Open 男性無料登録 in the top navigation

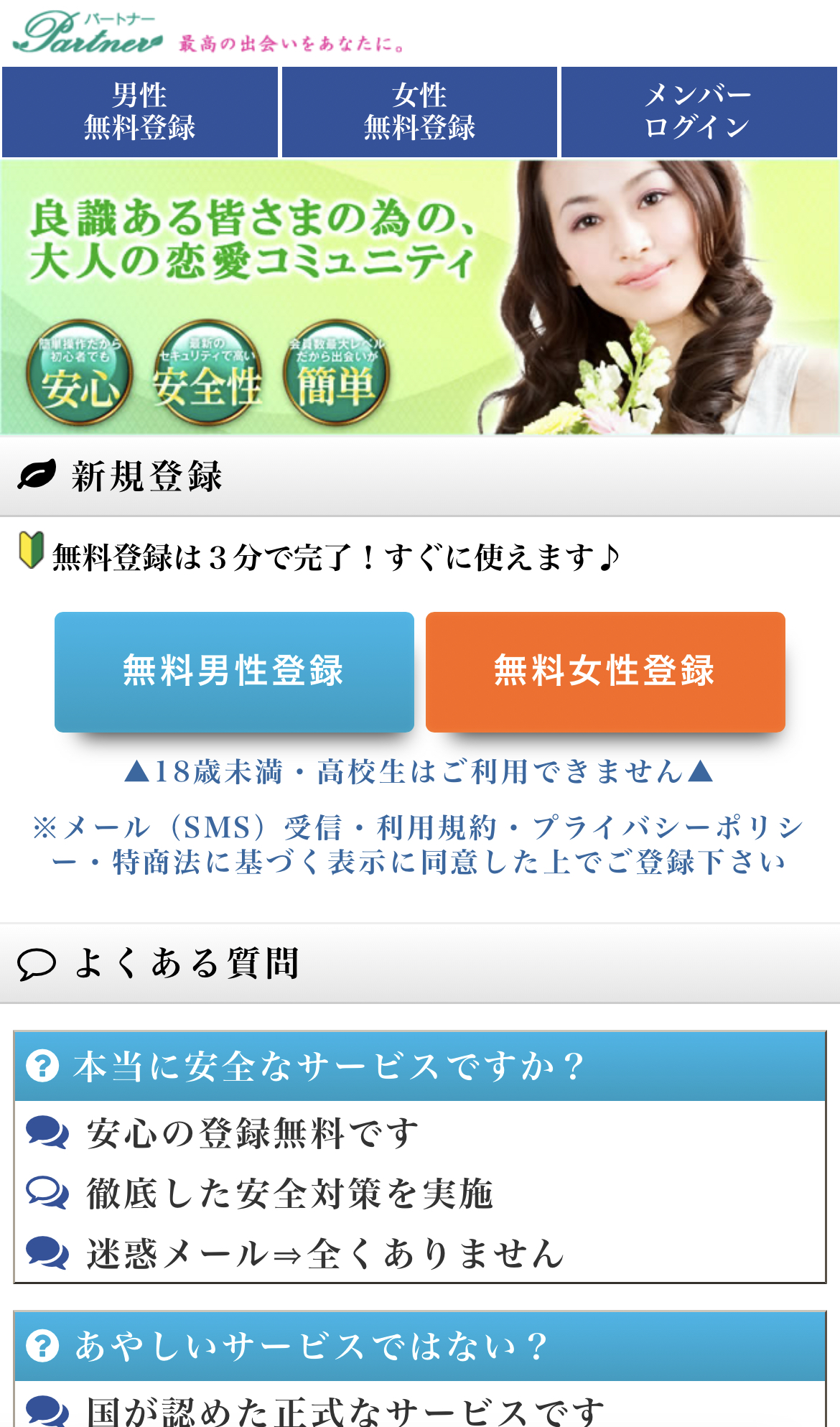pos(139,111)
